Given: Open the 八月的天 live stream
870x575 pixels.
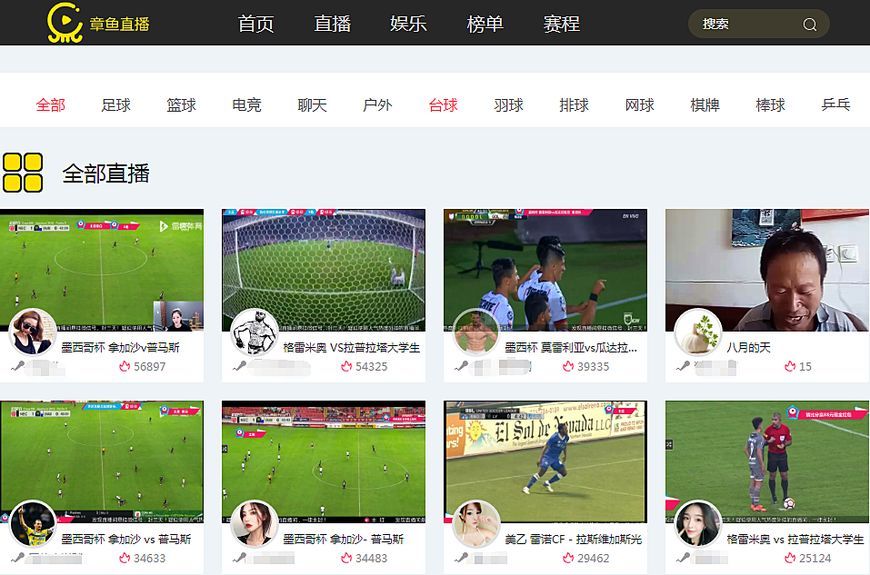Looking at the screenshot, I should [x=767, y=270].
